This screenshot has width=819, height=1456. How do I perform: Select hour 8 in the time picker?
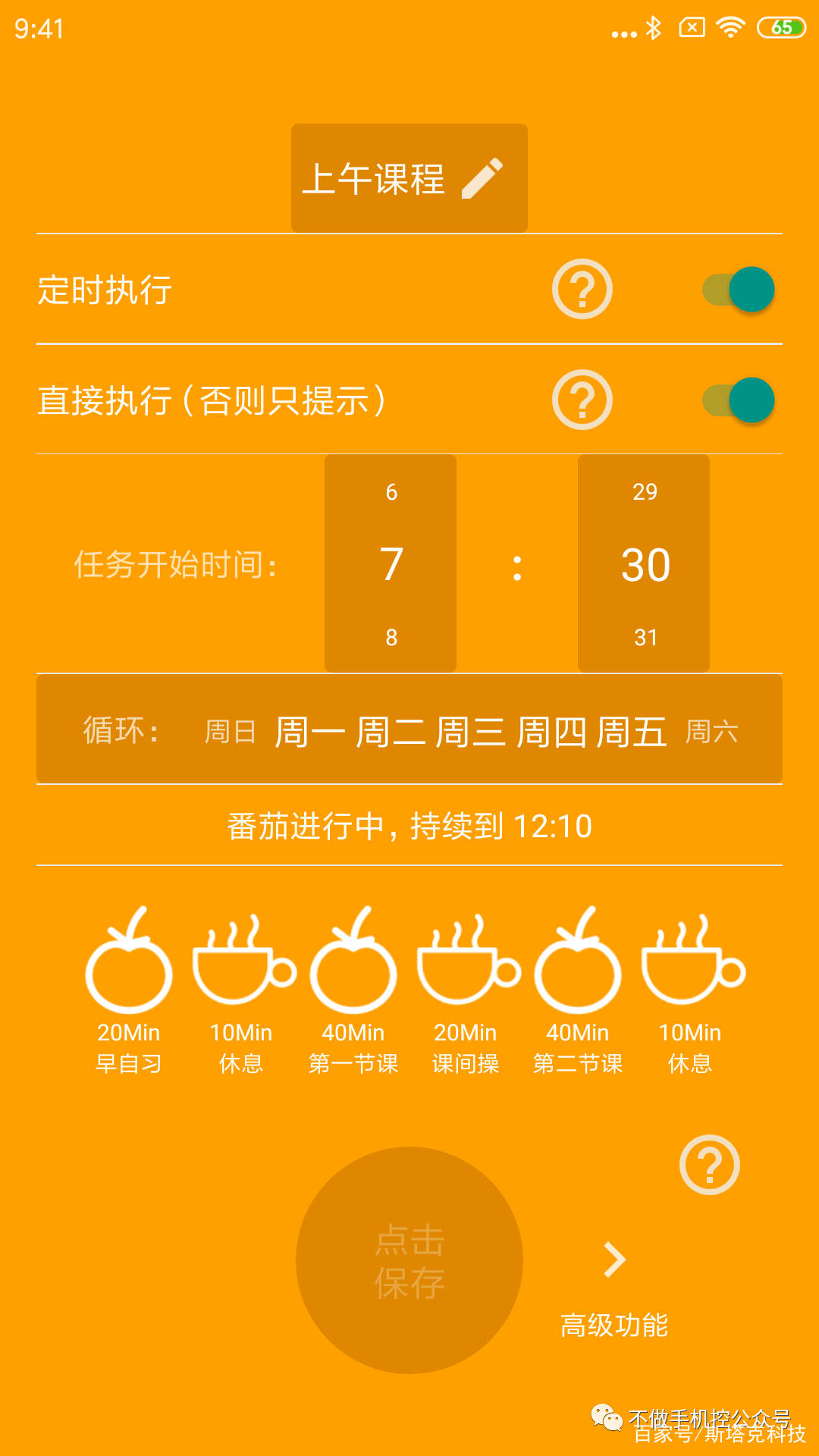391,637
